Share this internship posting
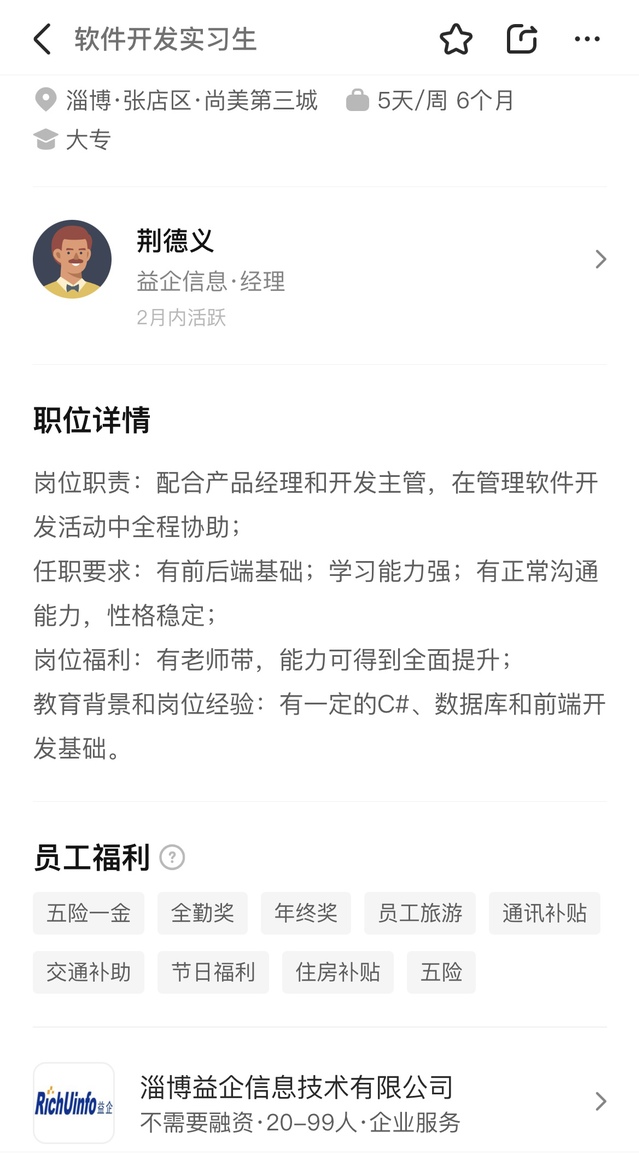 point(522,40)
